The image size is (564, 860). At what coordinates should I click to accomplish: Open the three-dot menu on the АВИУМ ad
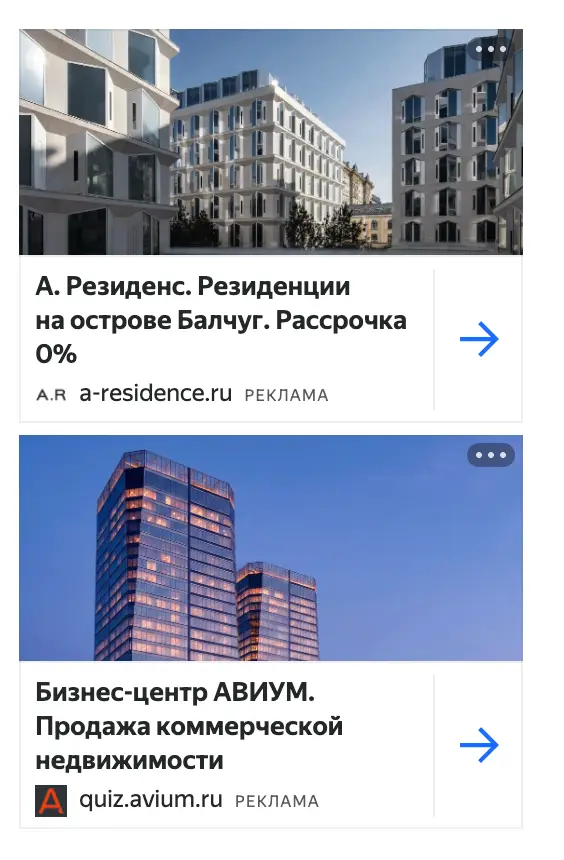[x=490, y=455]
